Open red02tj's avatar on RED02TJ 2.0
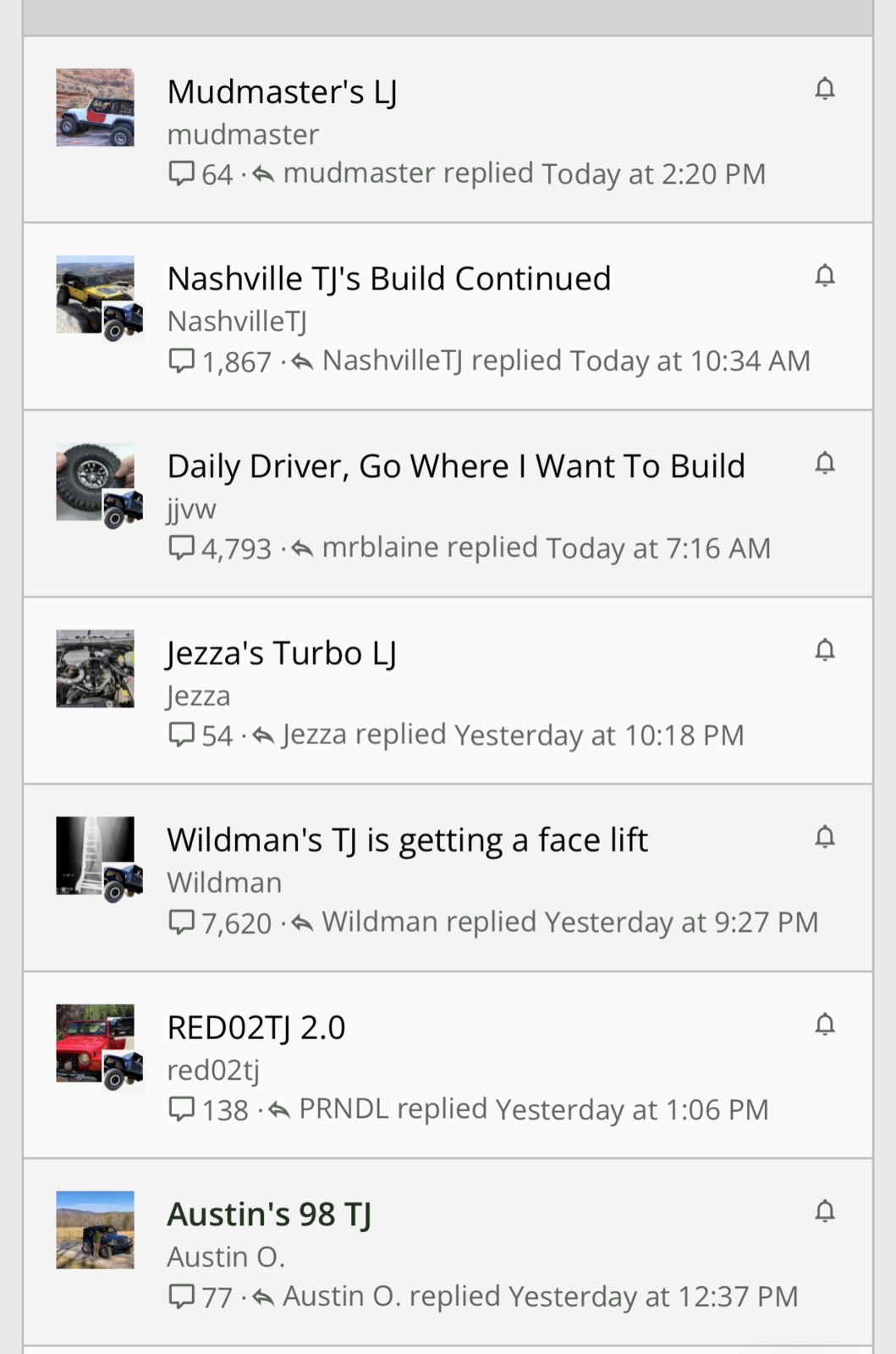 click(95, 1043)
